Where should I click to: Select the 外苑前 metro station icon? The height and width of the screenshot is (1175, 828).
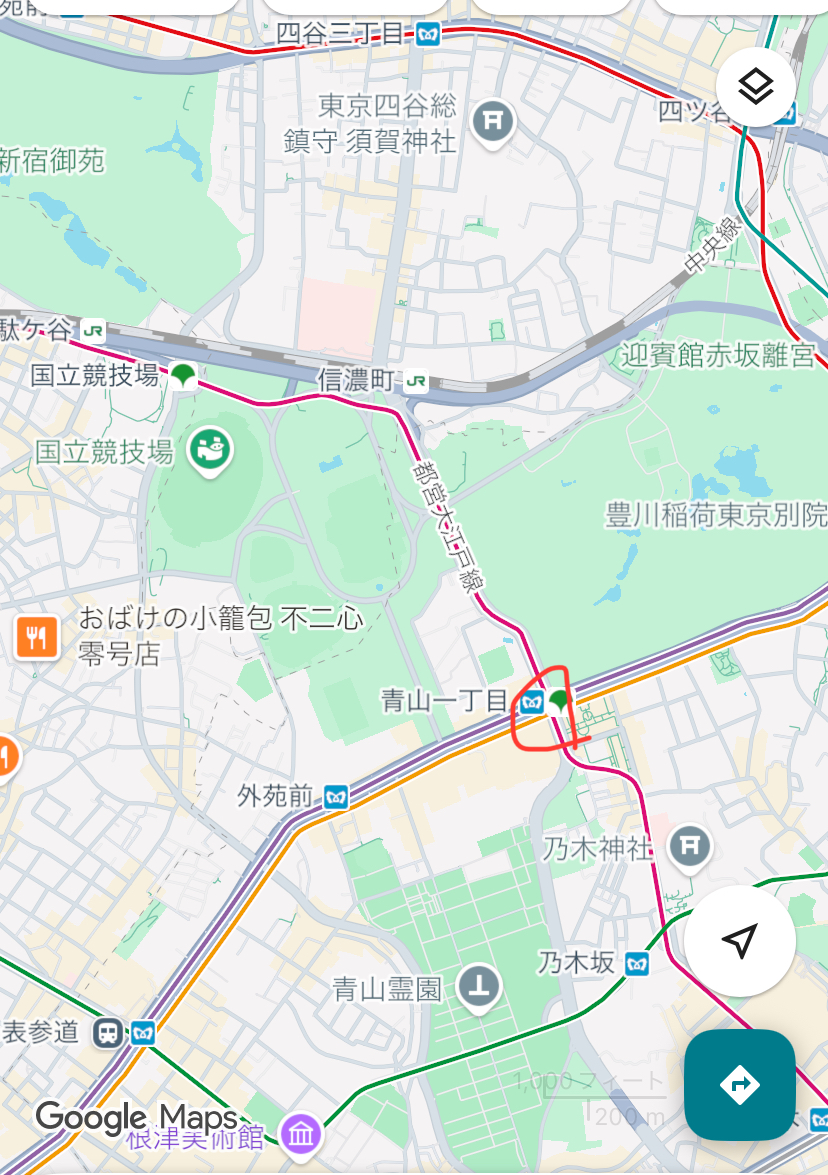(336, 797)
